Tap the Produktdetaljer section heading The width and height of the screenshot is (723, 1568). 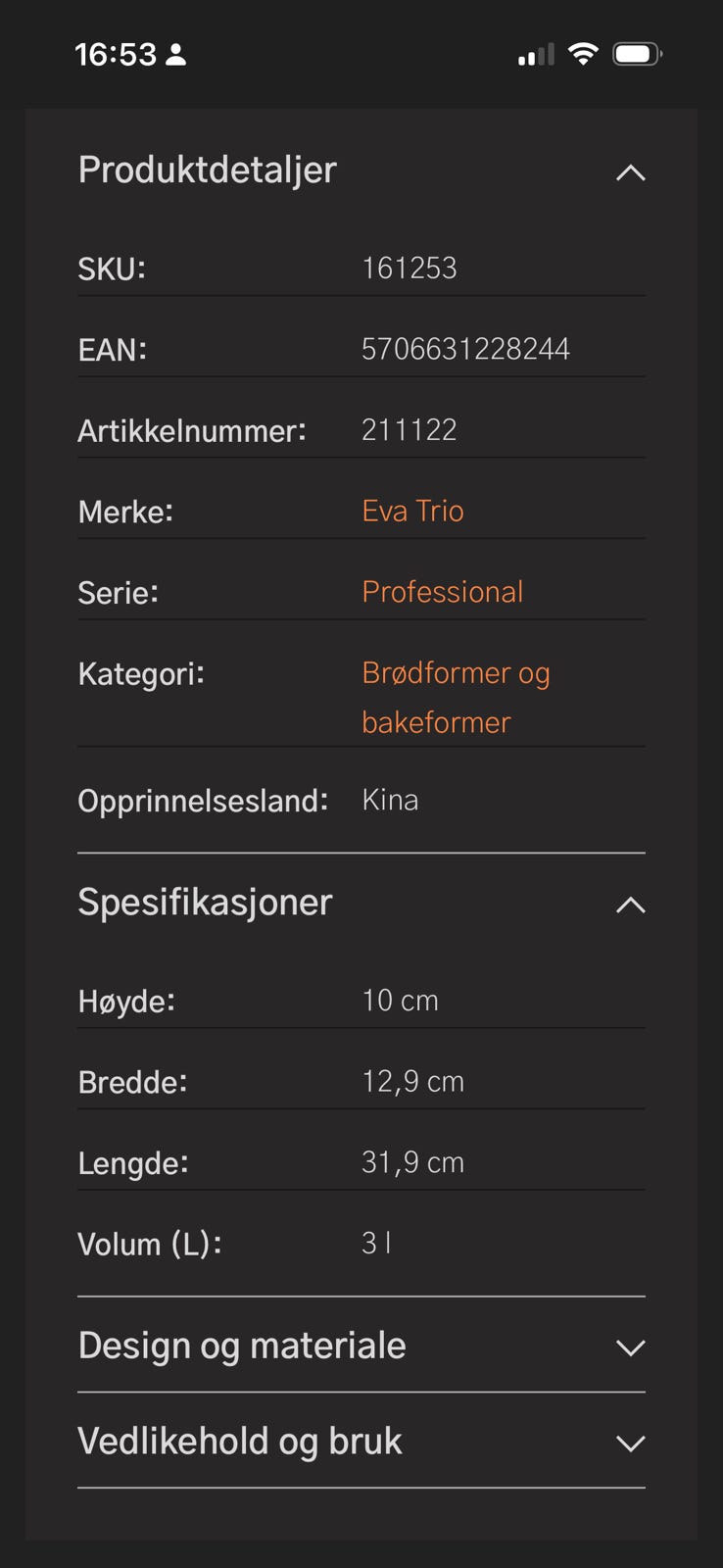point(207,170)
